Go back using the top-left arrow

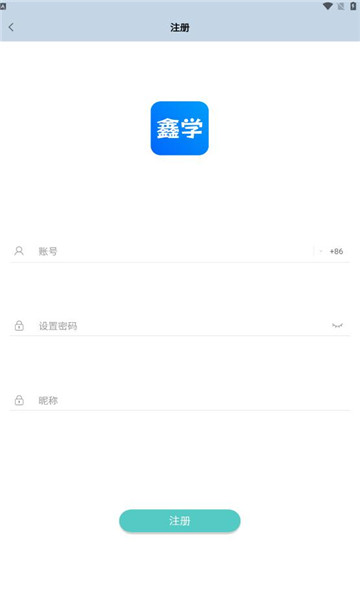click(x=11, y=27)
